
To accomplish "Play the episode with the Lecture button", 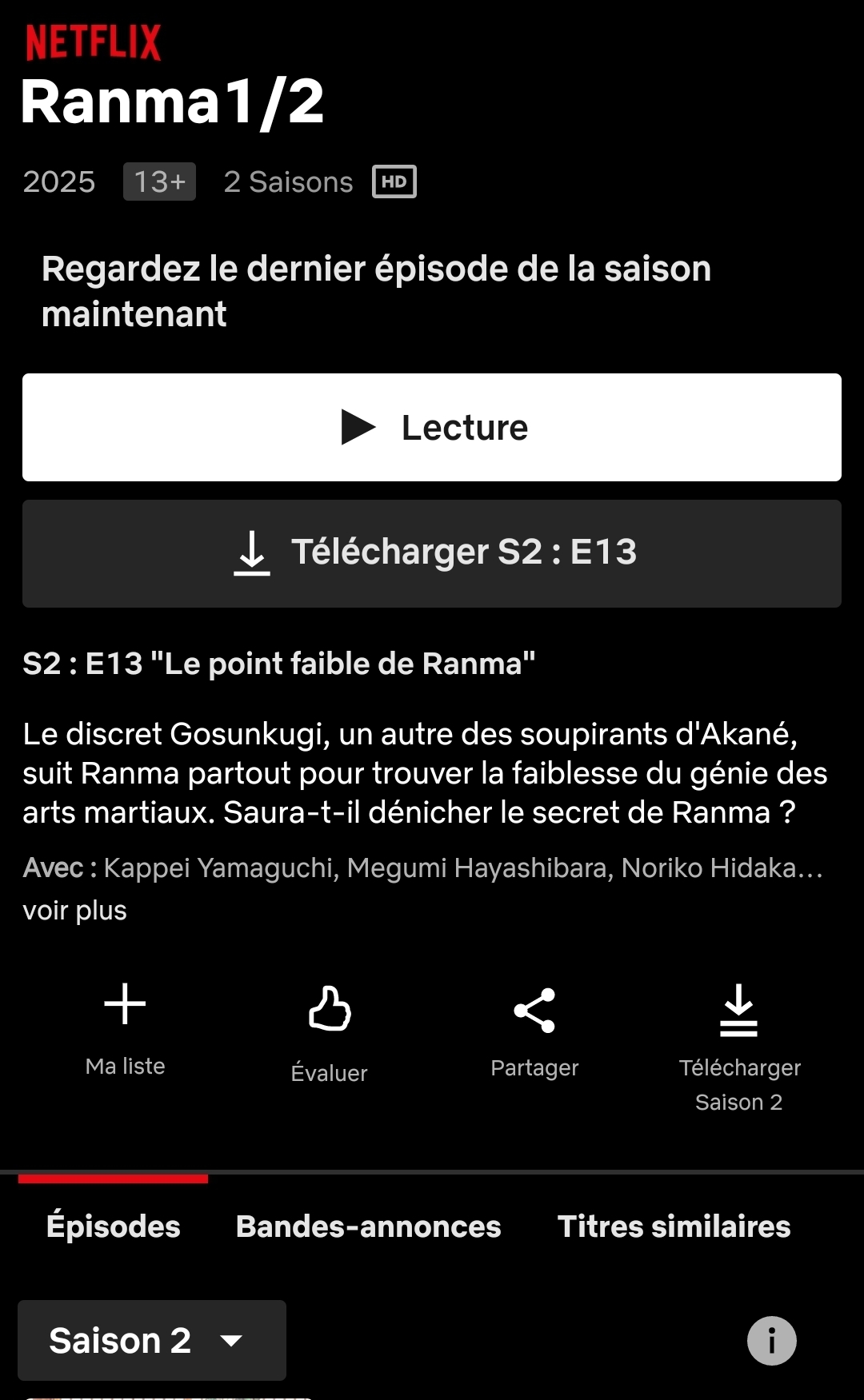I will click(x=432, y=428).
